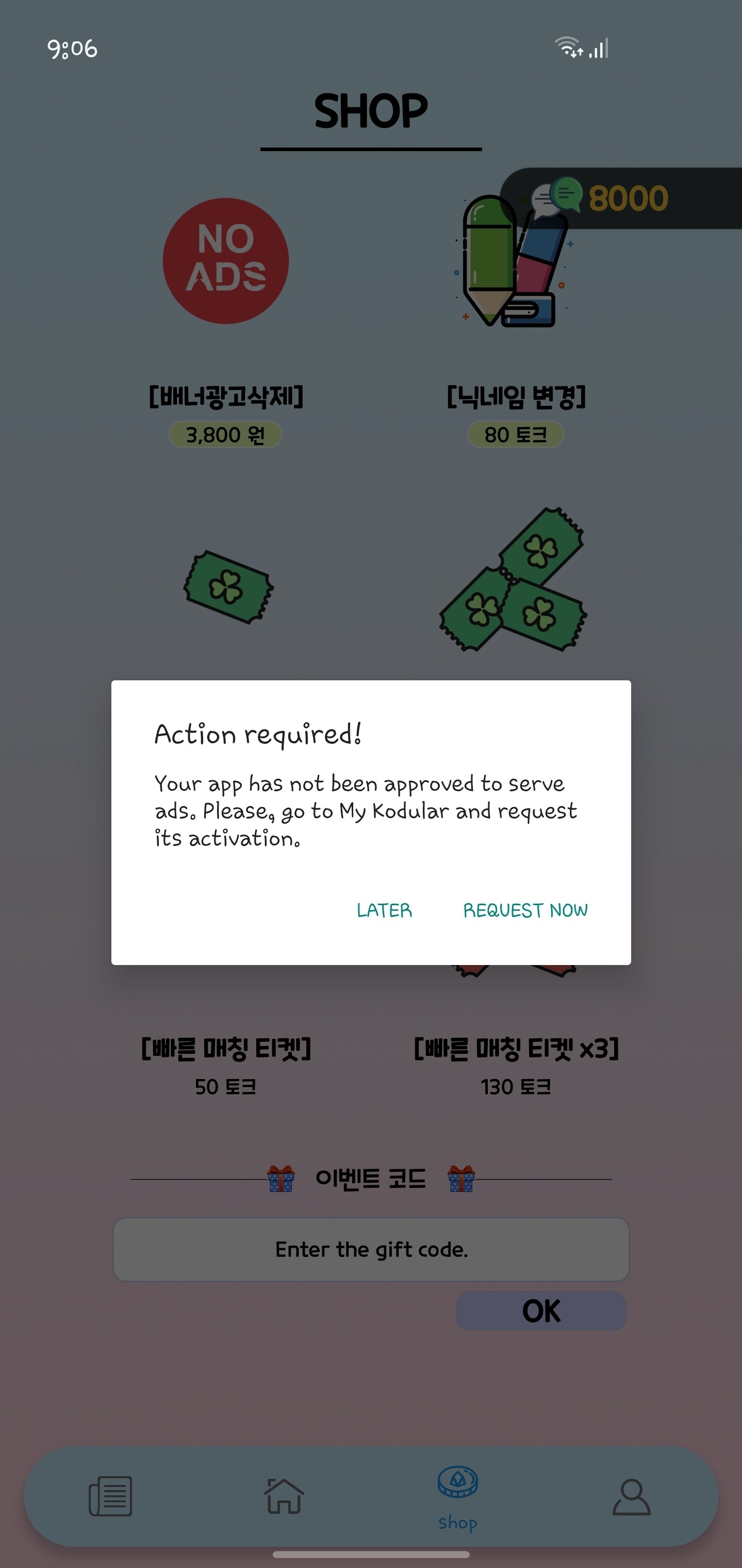Buy the NO ADS banner removal item

coord(226,261)
